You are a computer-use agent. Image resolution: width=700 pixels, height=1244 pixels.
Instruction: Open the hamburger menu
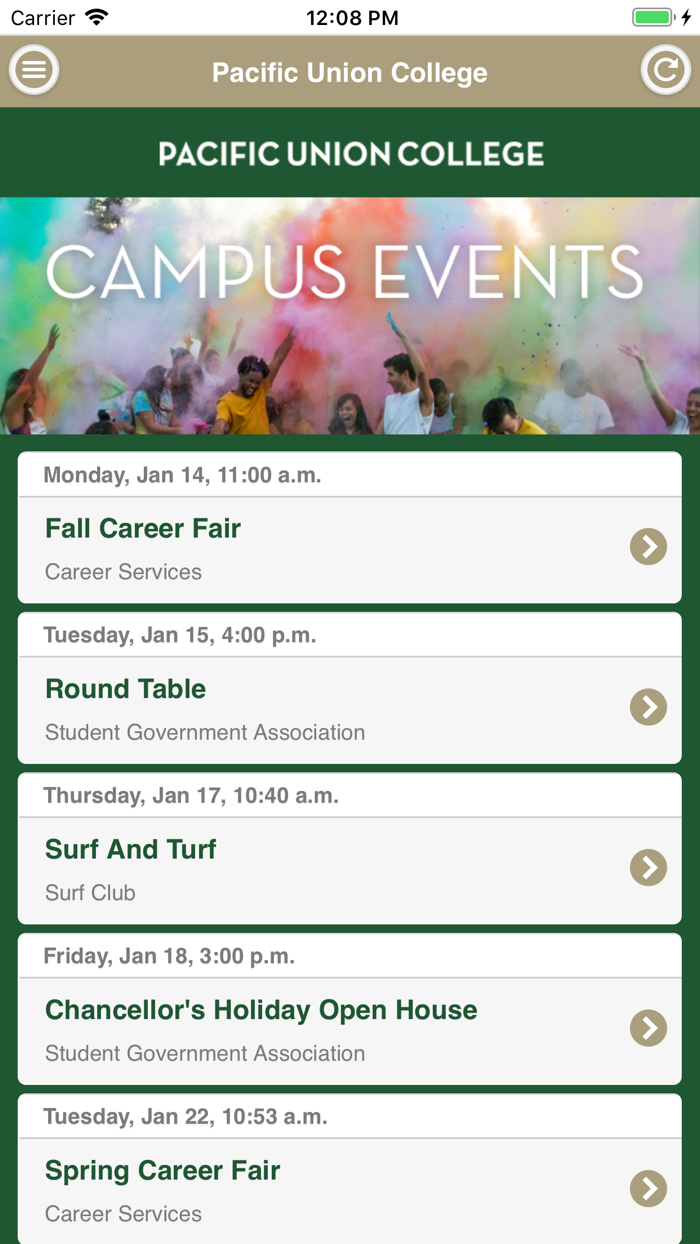tap(34, 70)
